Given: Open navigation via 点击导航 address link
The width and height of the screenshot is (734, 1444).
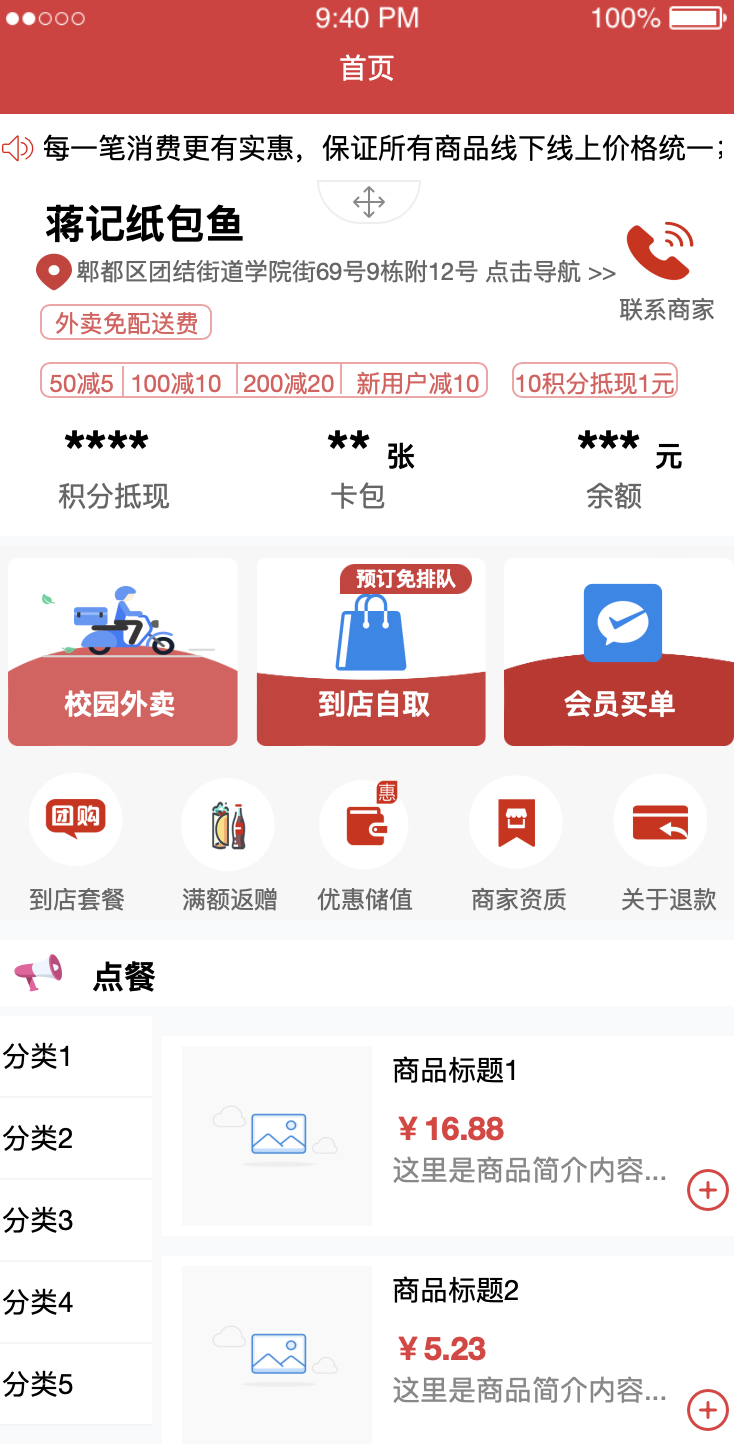Looking at the screenshot, I should 550,272.
